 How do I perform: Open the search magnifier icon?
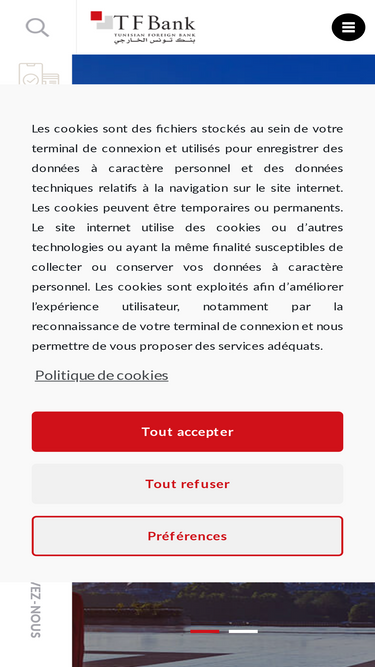point(37,28)
